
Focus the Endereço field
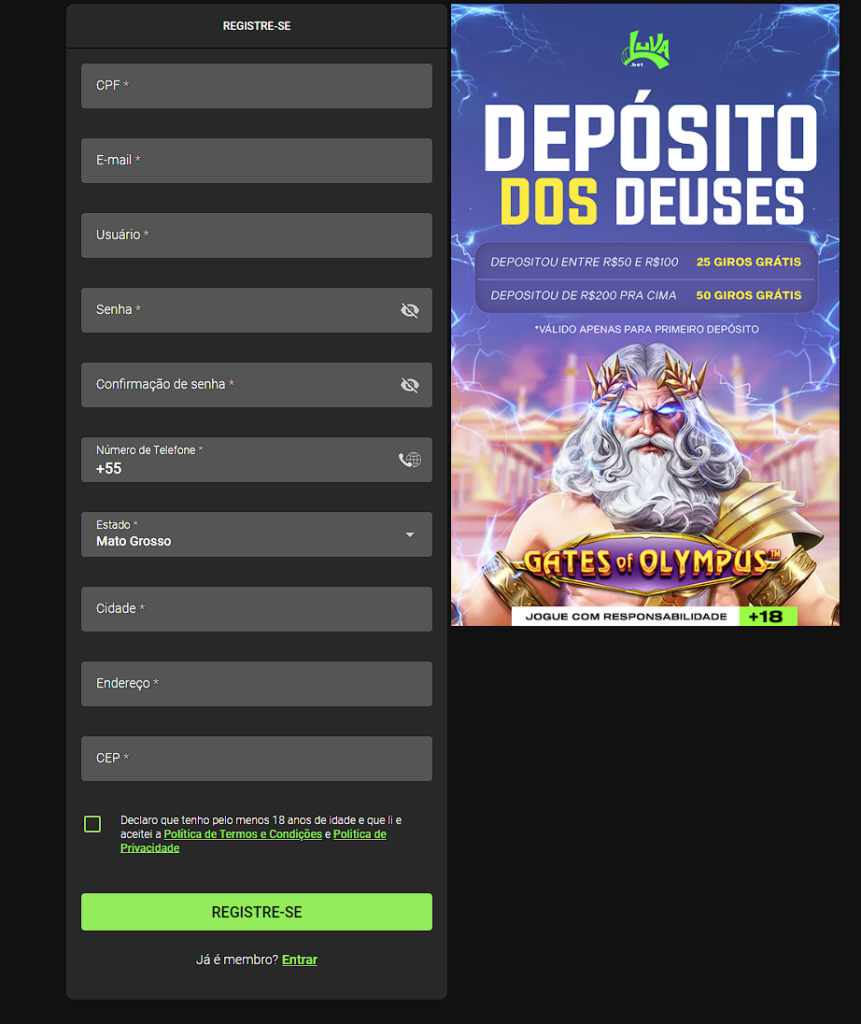pyautogui.click(x=256, y=684)
